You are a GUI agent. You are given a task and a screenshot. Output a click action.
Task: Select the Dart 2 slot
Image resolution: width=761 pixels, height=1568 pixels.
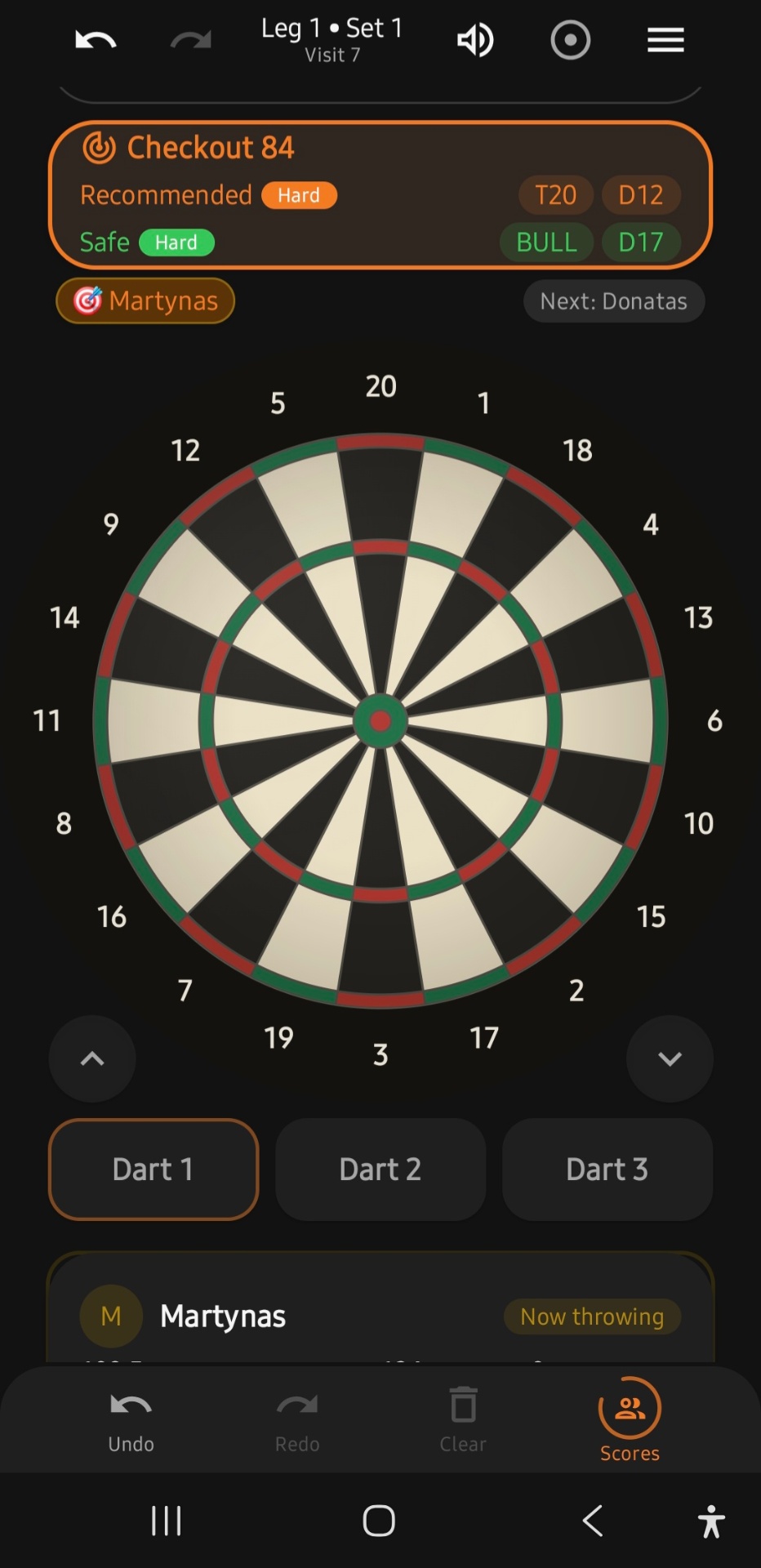(x=380, y=1169)
